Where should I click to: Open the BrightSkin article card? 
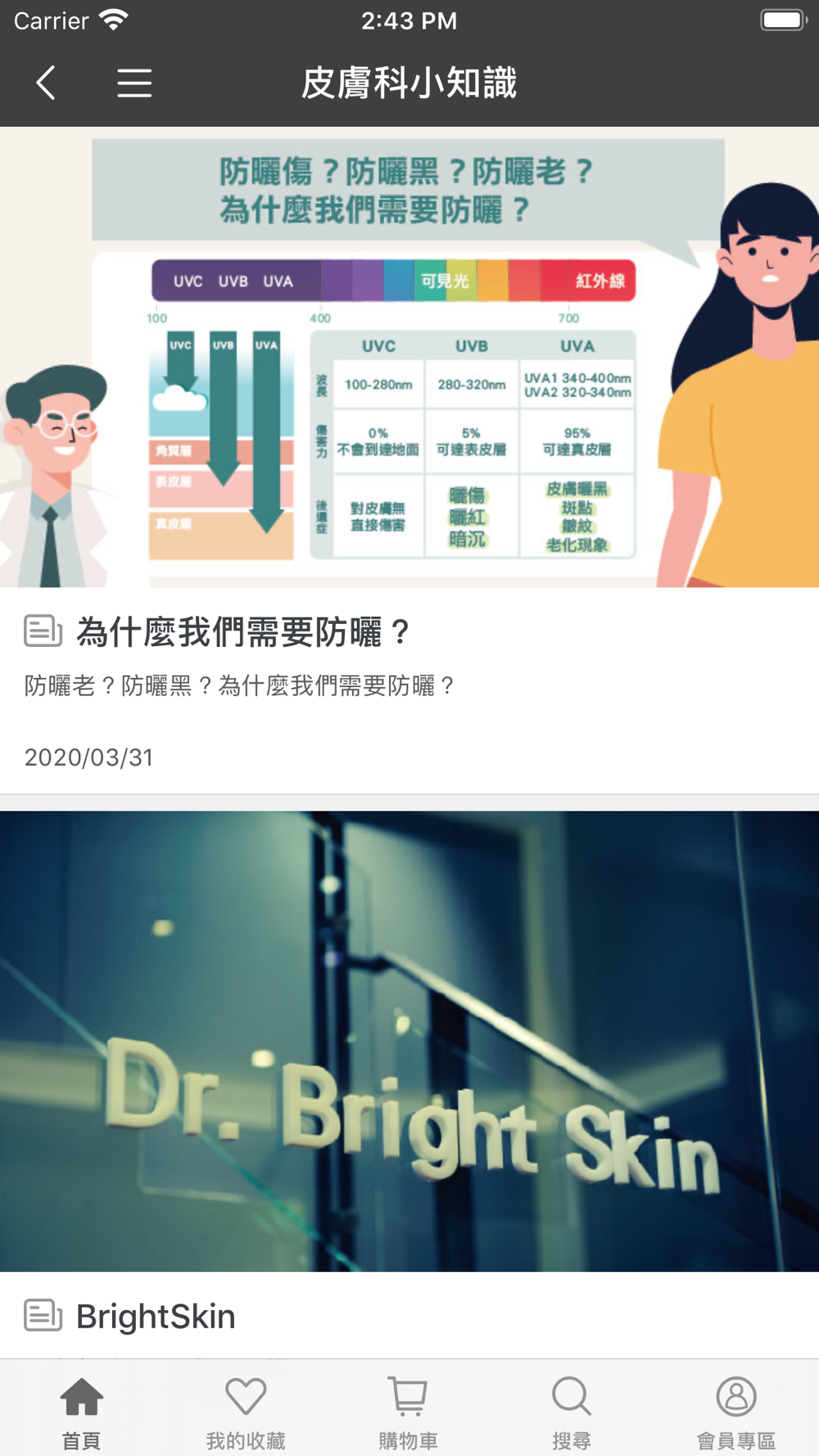tap(409, 1084)
